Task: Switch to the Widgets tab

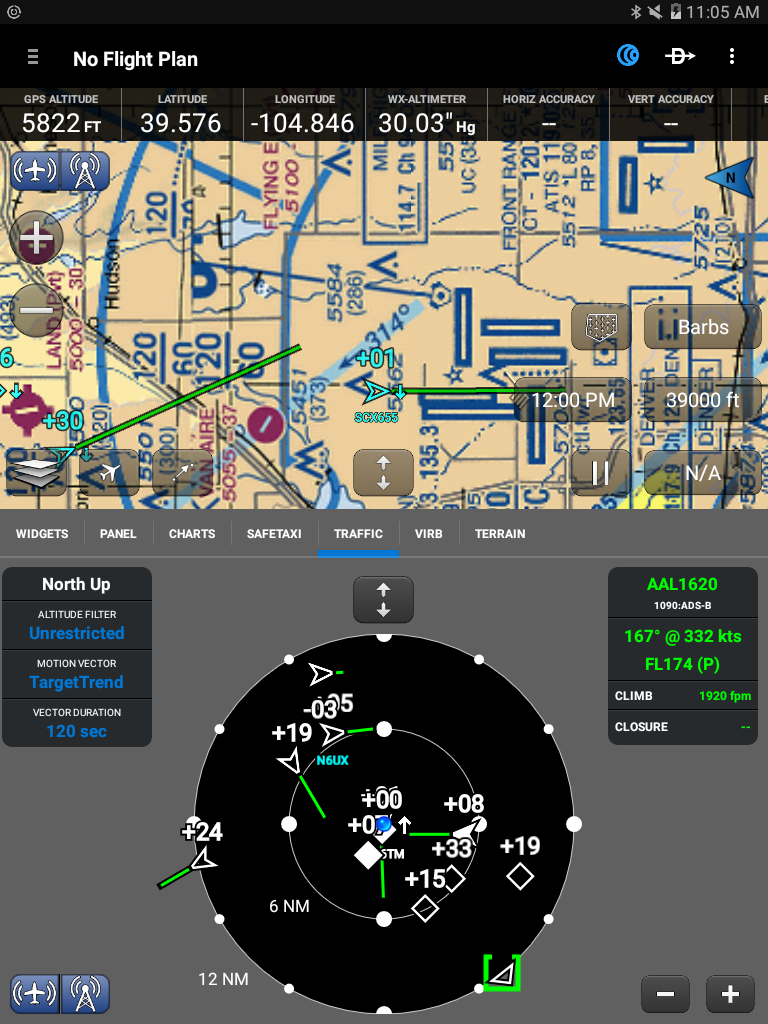Action: click(42, 534)
